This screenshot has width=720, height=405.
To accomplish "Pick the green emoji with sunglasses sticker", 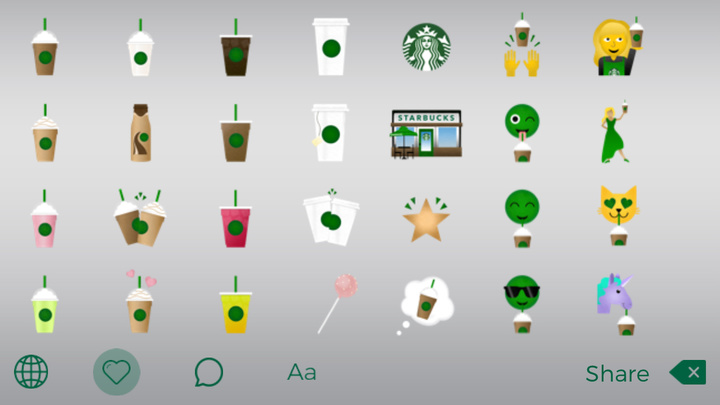I will [521, 304].
